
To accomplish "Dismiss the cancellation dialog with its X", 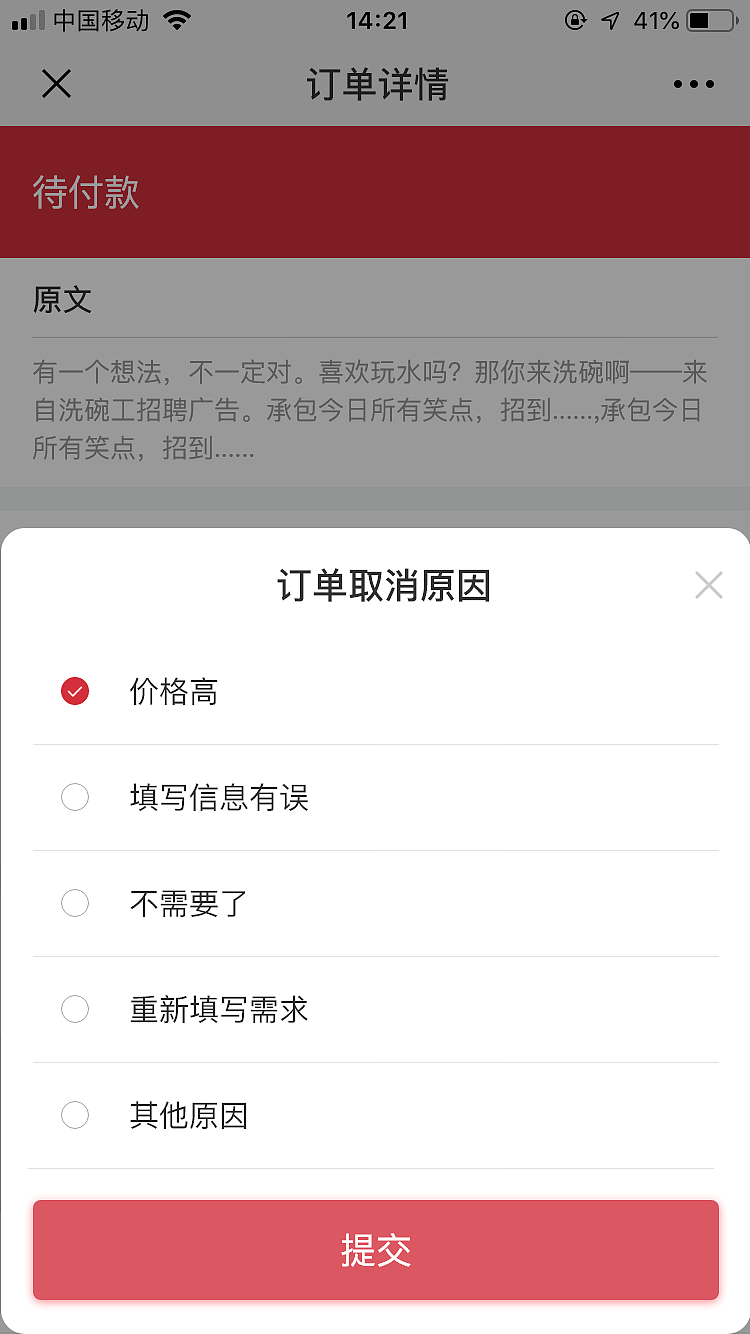I will pos(709,585).
